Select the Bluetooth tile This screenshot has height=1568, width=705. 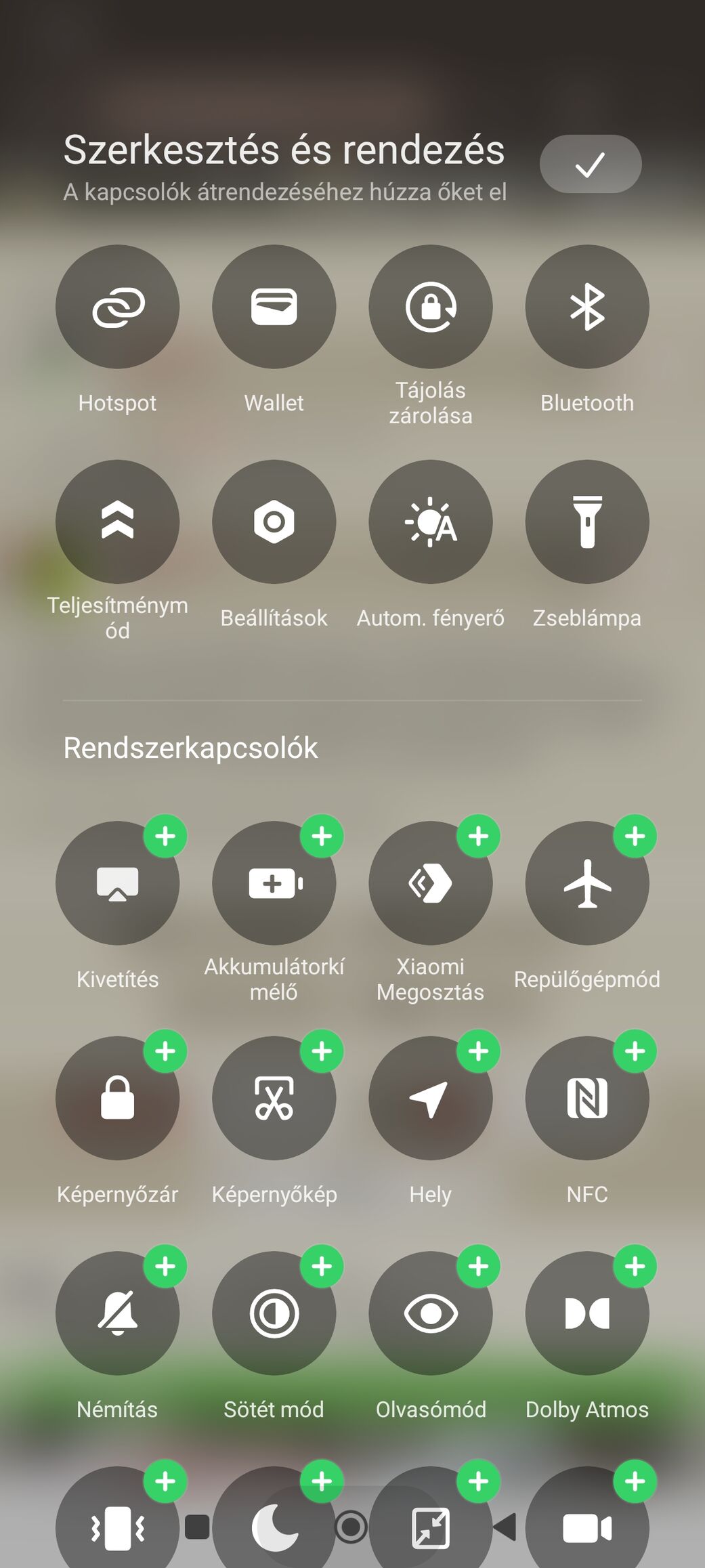(x=586, y=307)
